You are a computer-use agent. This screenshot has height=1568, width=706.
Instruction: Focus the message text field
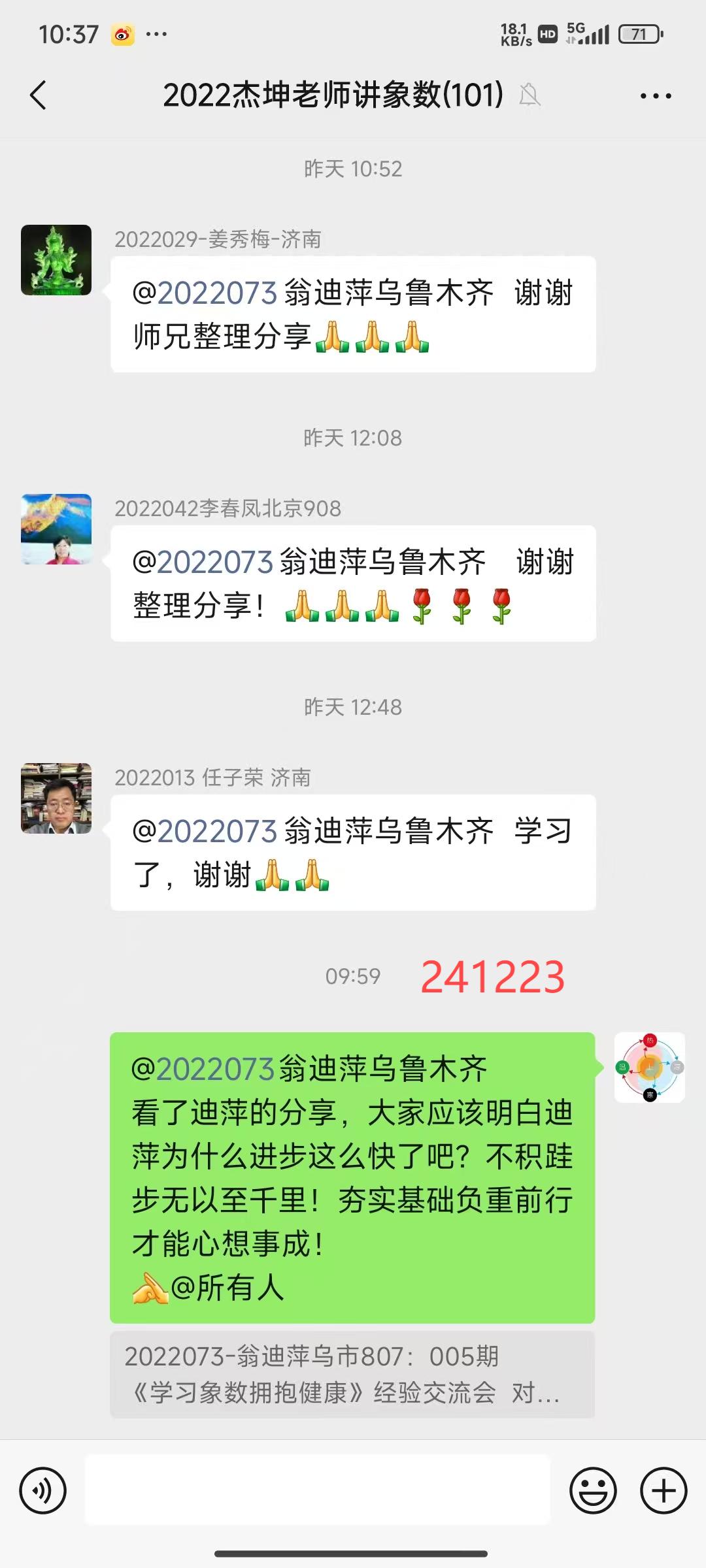318,1490
